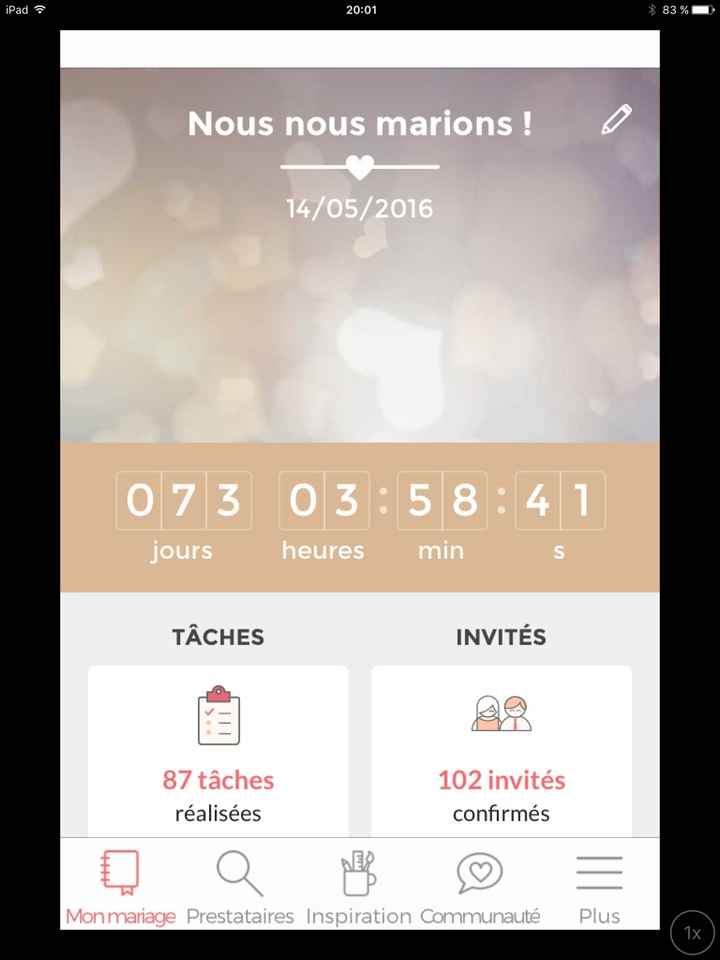Switch to the Communauté tab
This screenshot has height=960, width=720.
pyautogui.click(x=480, y=885)
